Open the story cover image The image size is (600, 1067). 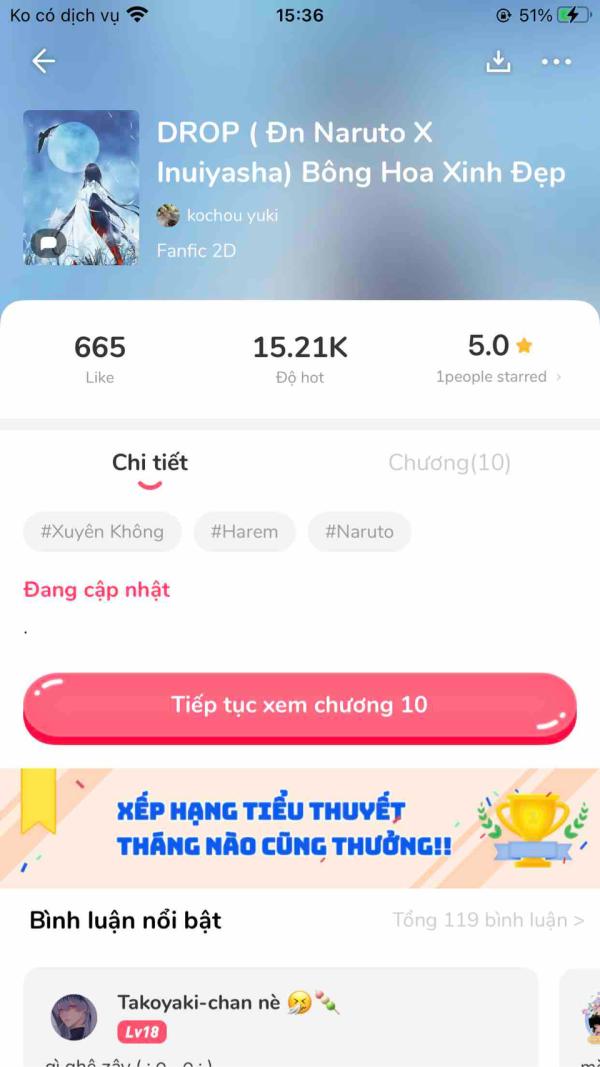pyautogui.click(x=81, y=187)
